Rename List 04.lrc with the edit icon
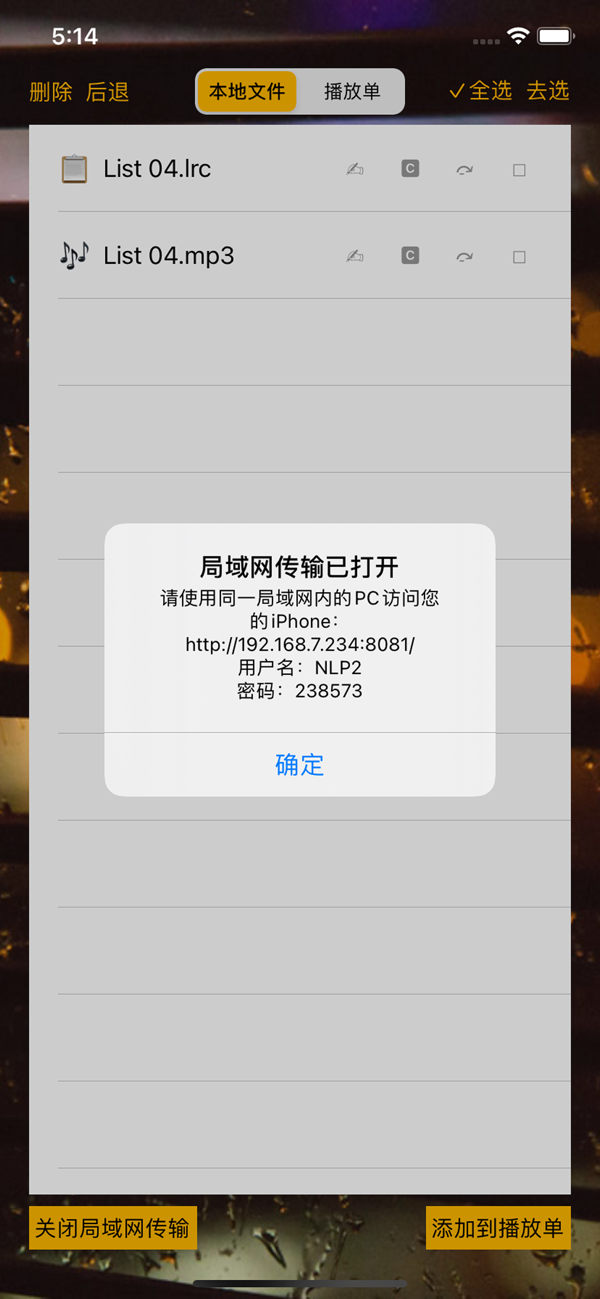This screenshot has width=600, height=1299. click(355, 170)
